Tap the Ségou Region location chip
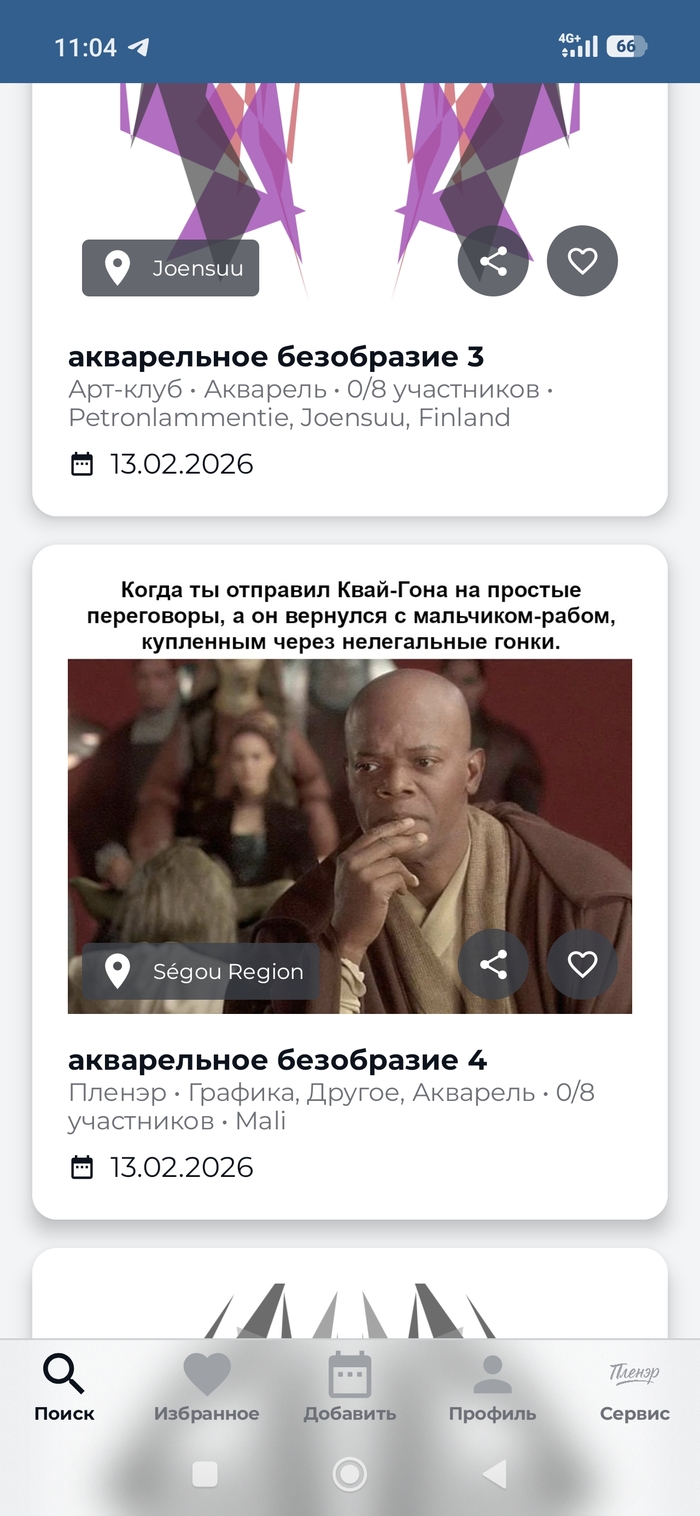Screen dimensions: 700x1516 click(x=201, y=971)
